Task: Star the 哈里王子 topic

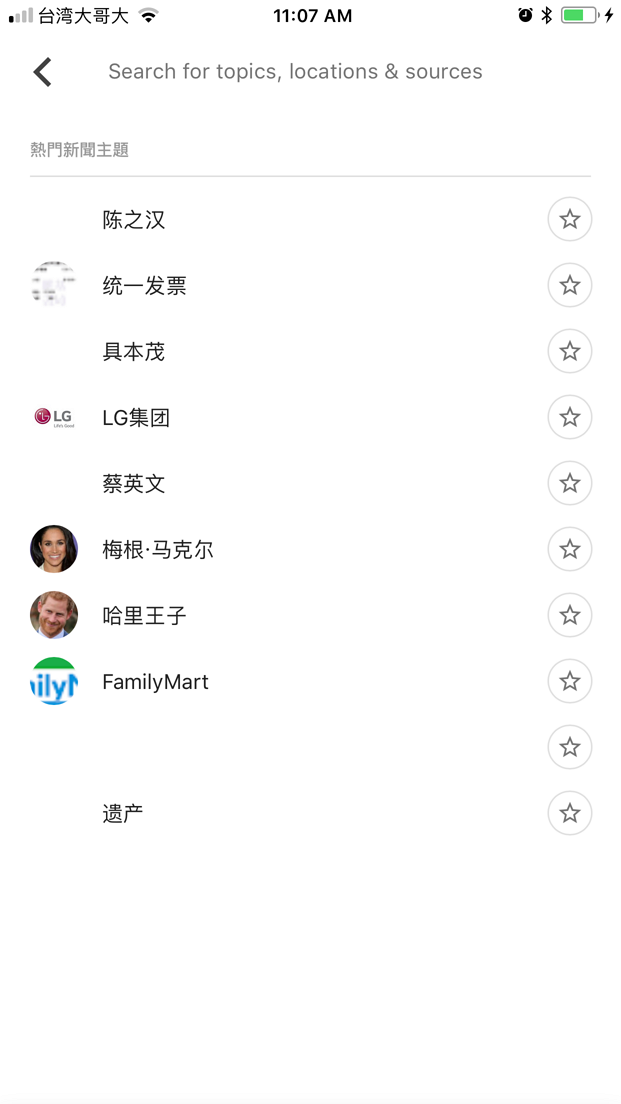Action: coord(569,615)
